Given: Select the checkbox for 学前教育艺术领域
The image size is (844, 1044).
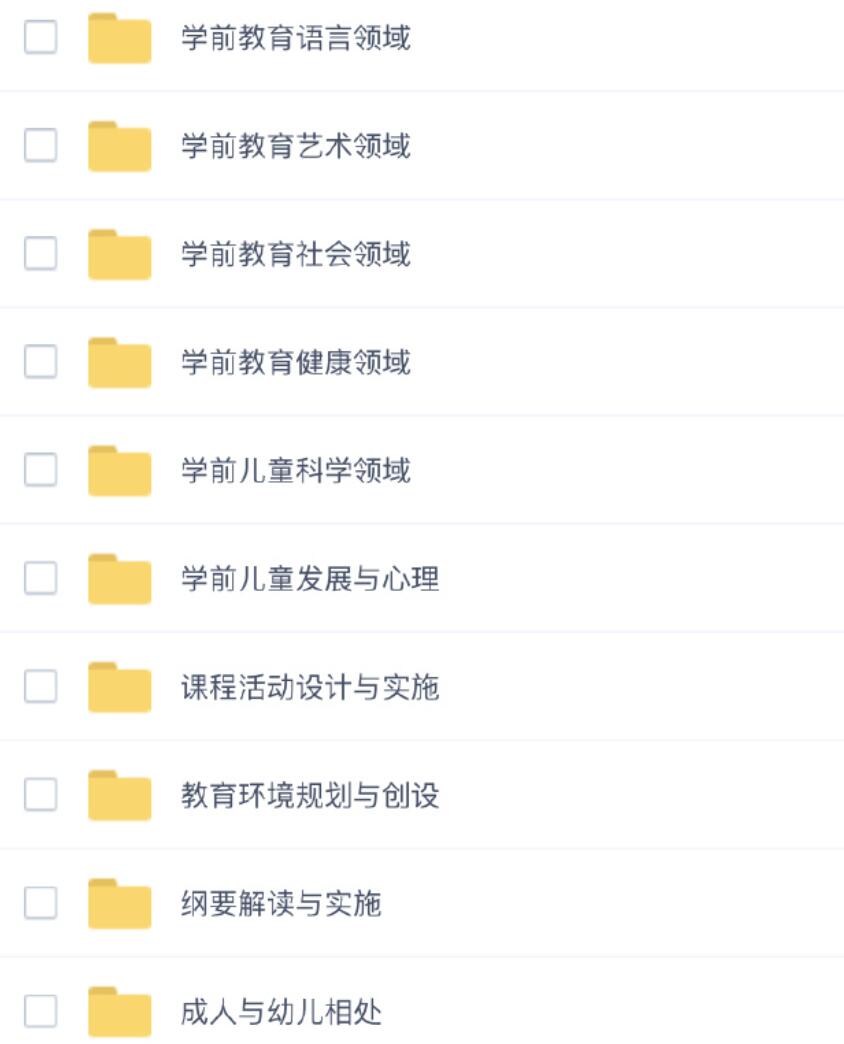Looking at the screenshot, I should tap(40, 147).
